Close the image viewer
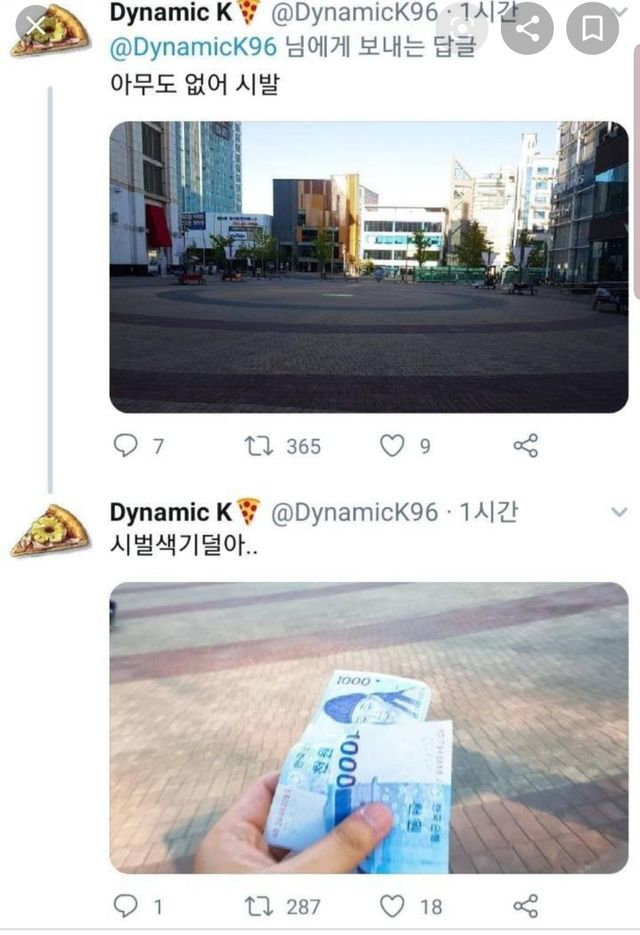The image size is (640, 935). 36,26
